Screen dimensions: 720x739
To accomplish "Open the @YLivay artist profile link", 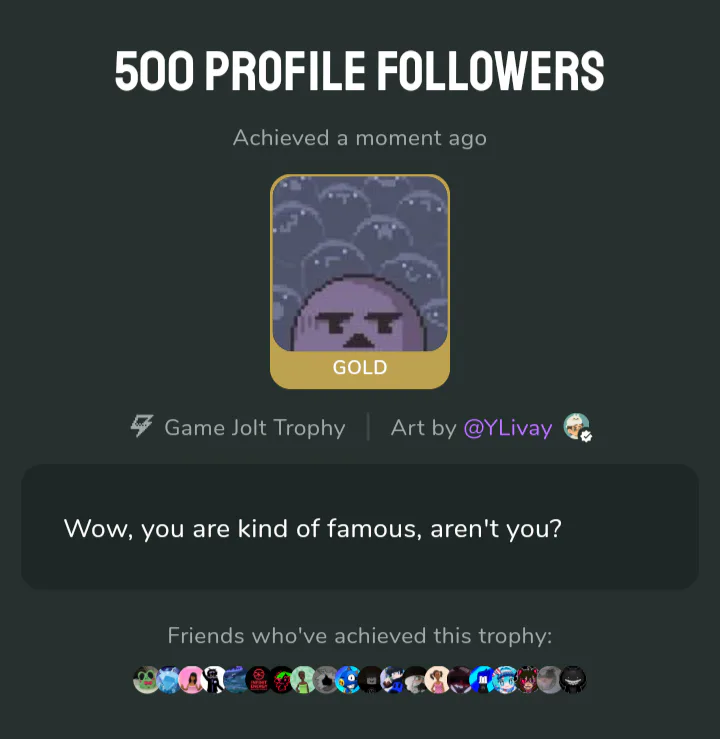I will 507,428.
